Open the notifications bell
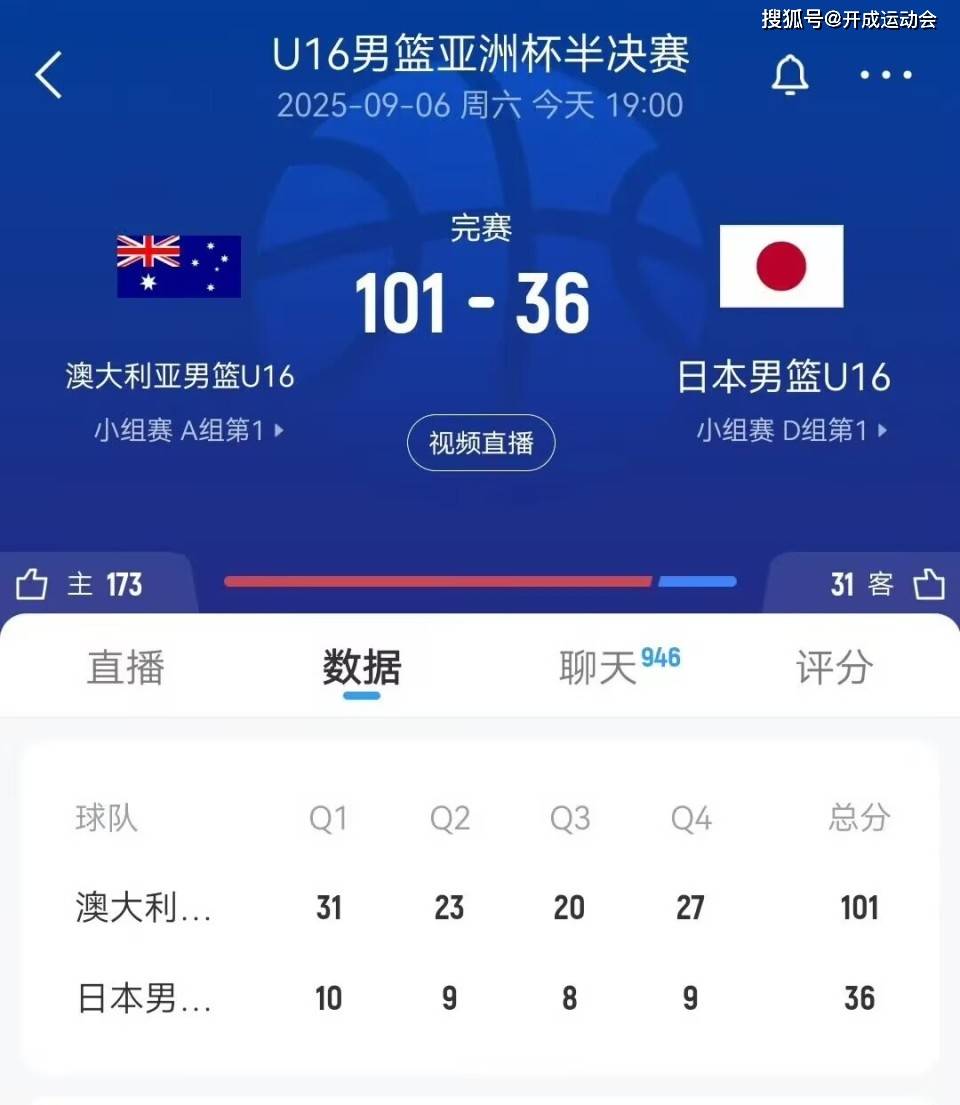960x1105 pixels. point(789,75)
